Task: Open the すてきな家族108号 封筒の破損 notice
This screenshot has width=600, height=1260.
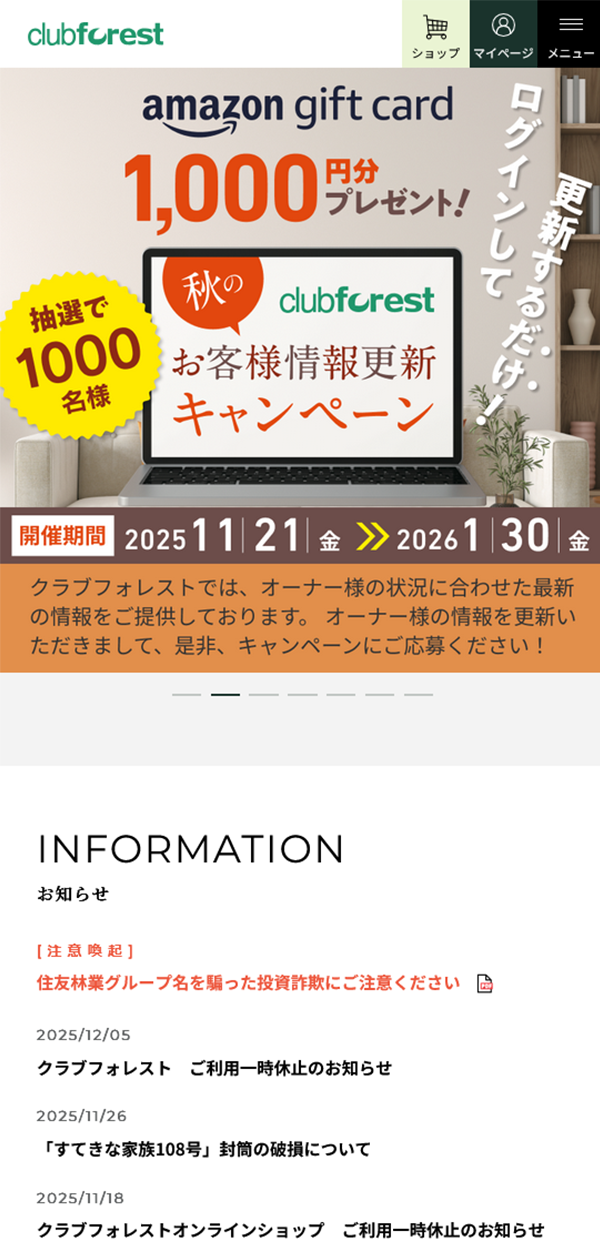Action: tap(204, 1149)
